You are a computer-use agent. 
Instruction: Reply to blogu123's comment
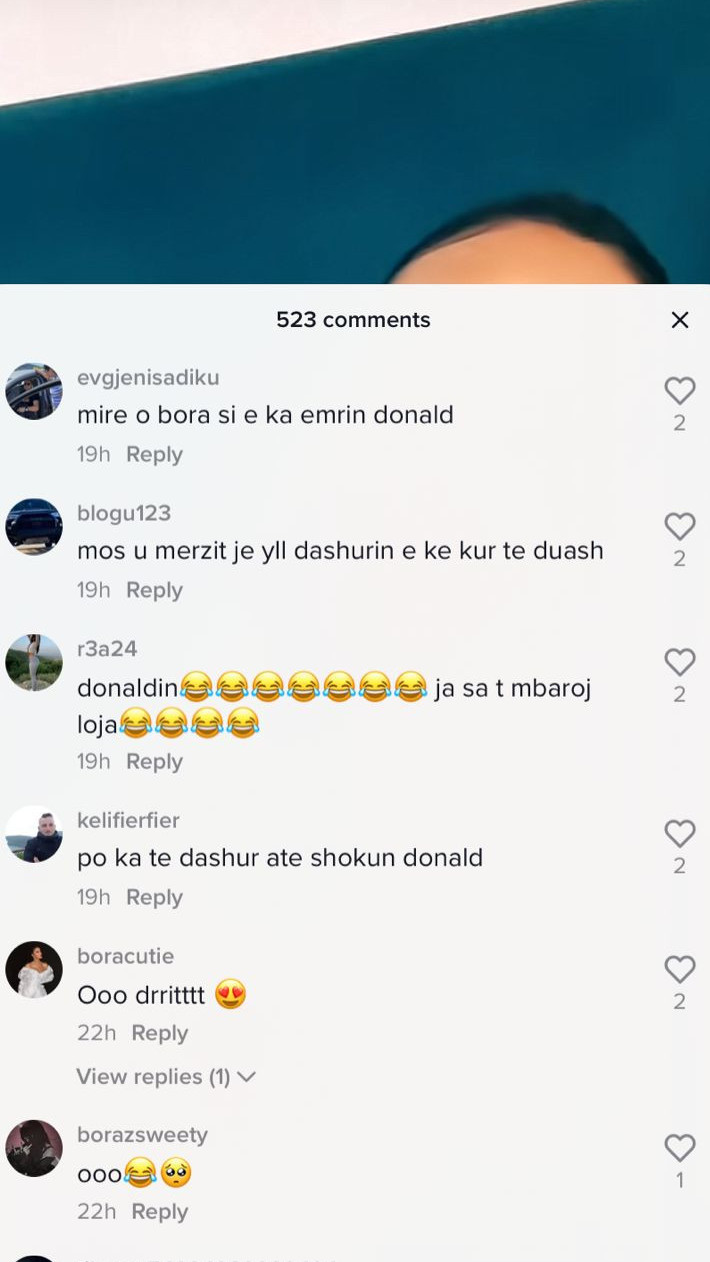point(154,590)
